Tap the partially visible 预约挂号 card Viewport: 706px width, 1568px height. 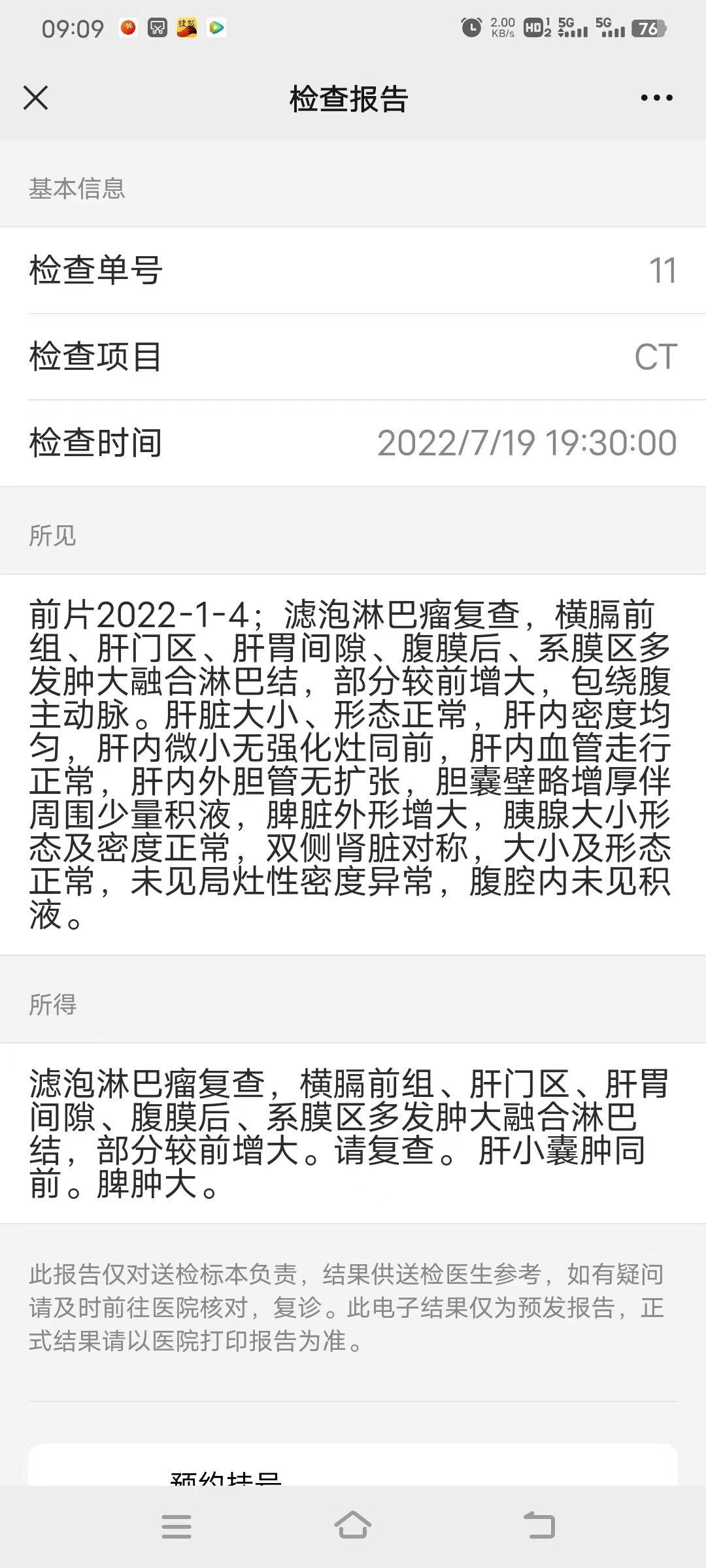[353, 1464]
